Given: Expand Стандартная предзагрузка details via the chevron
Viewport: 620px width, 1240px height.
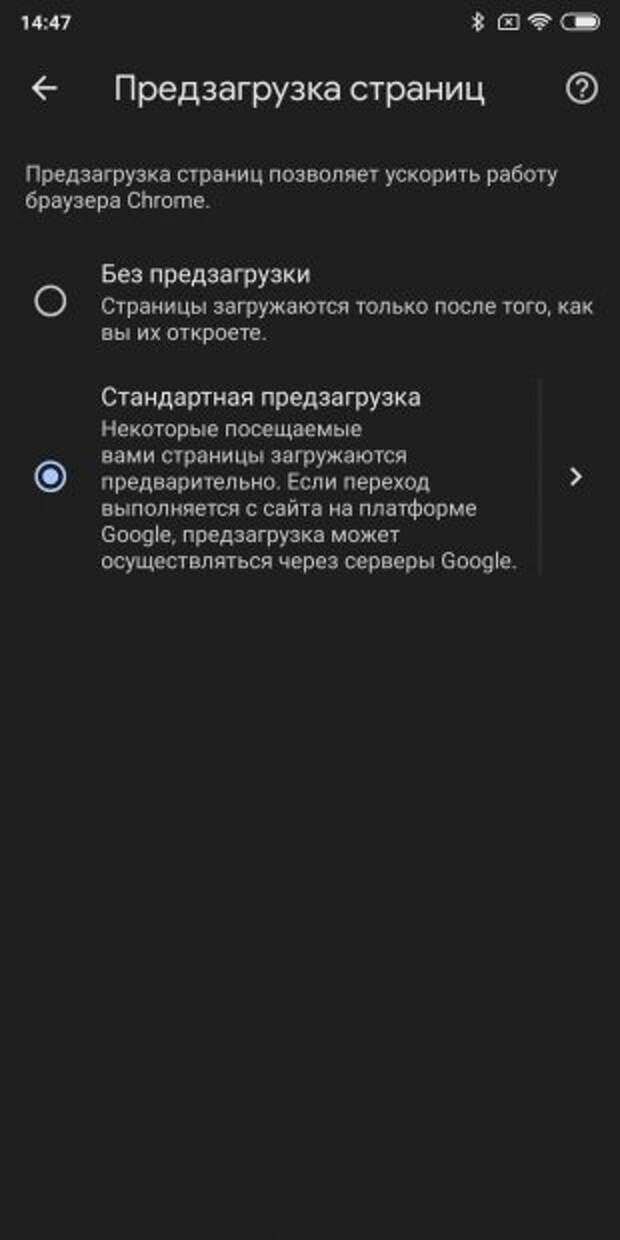Looking at the screenshot, I should point(576,477).
